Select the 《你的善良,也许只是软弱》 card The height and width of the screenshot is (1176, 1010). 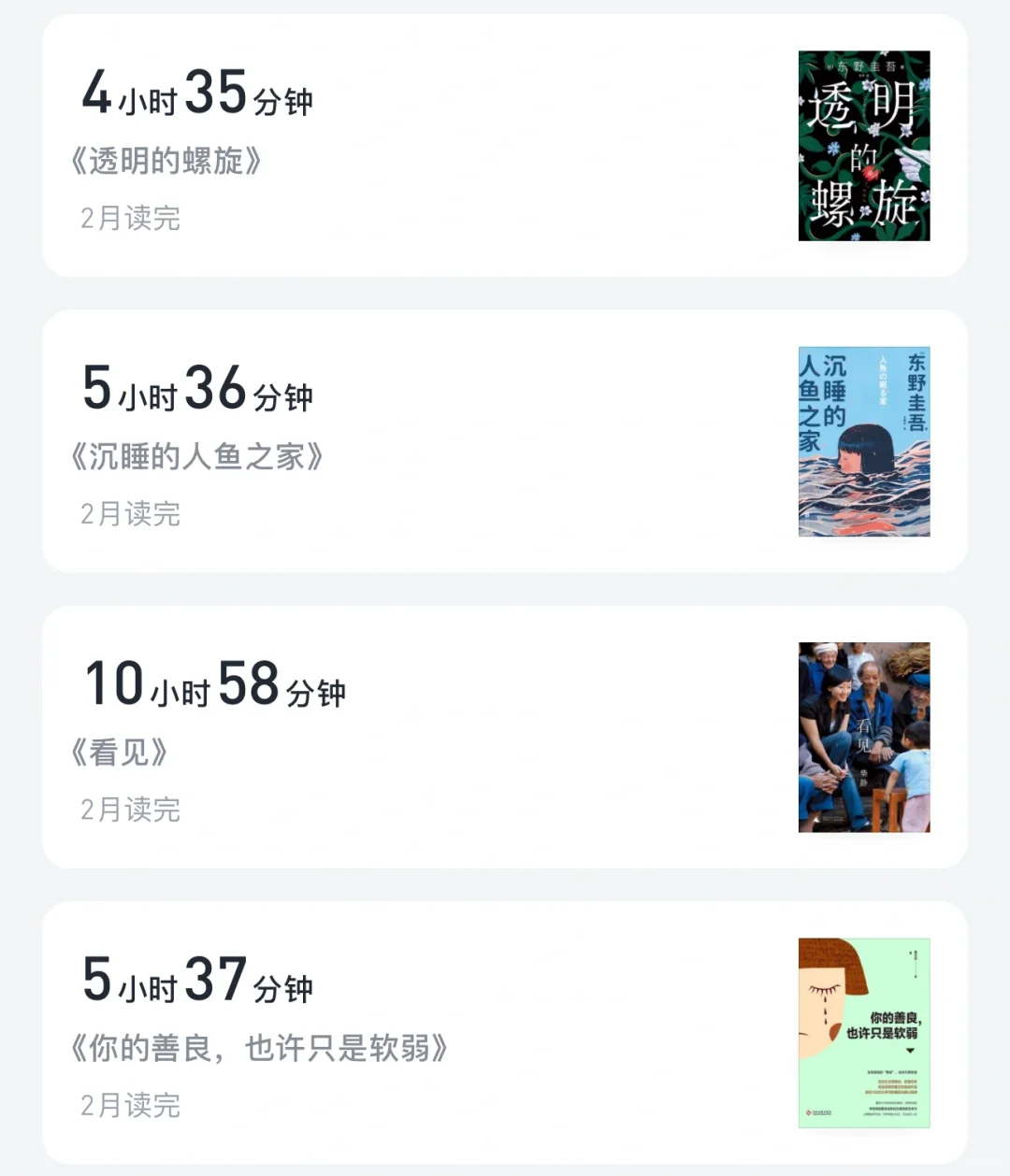point(505,1032)
